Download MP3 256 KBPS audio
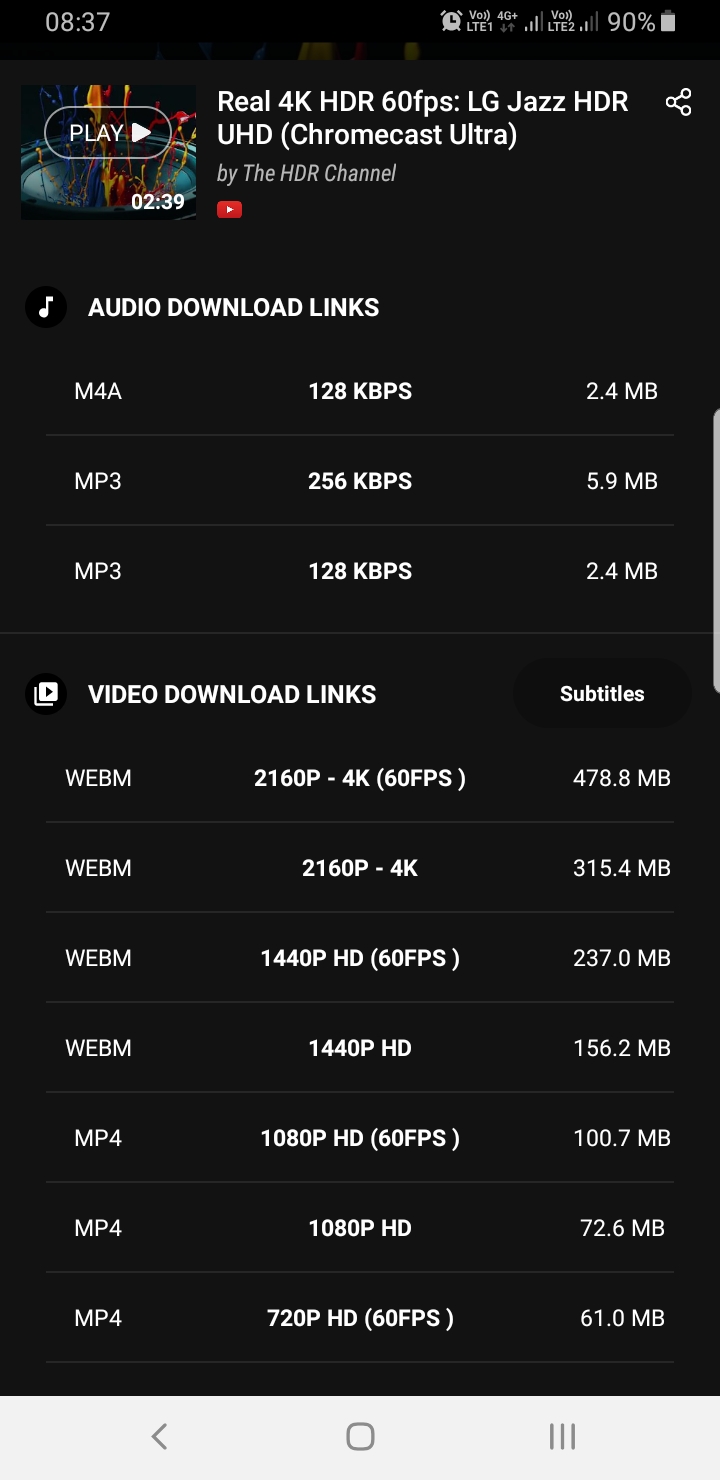This screenshot has height=1480, width=720. [360, 481]
